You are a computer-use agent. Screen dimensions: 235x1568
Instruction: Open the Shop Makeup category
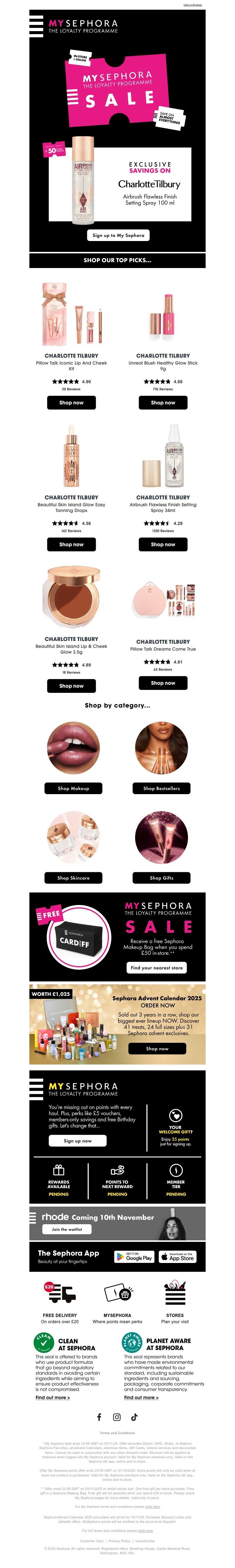click(73, 788)
